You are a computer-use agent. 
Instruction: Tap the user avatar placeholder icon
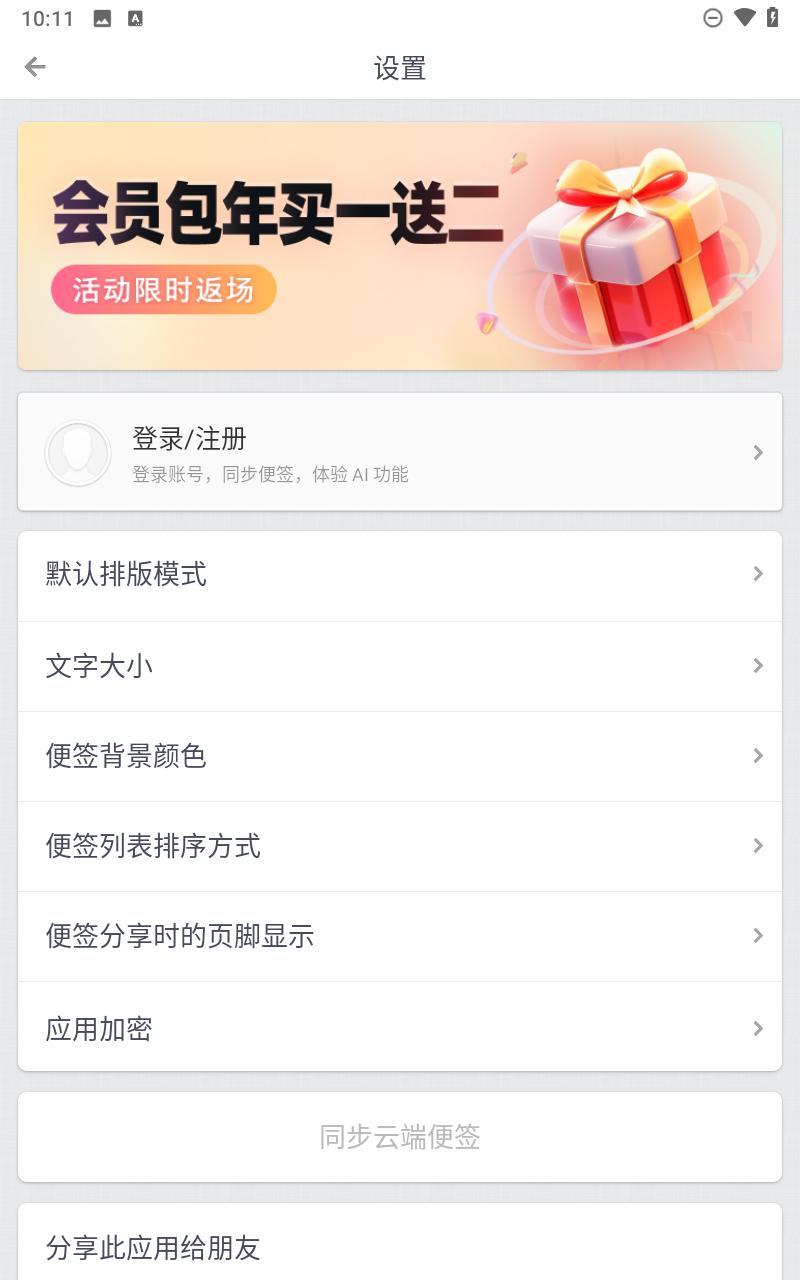point(78,453)
